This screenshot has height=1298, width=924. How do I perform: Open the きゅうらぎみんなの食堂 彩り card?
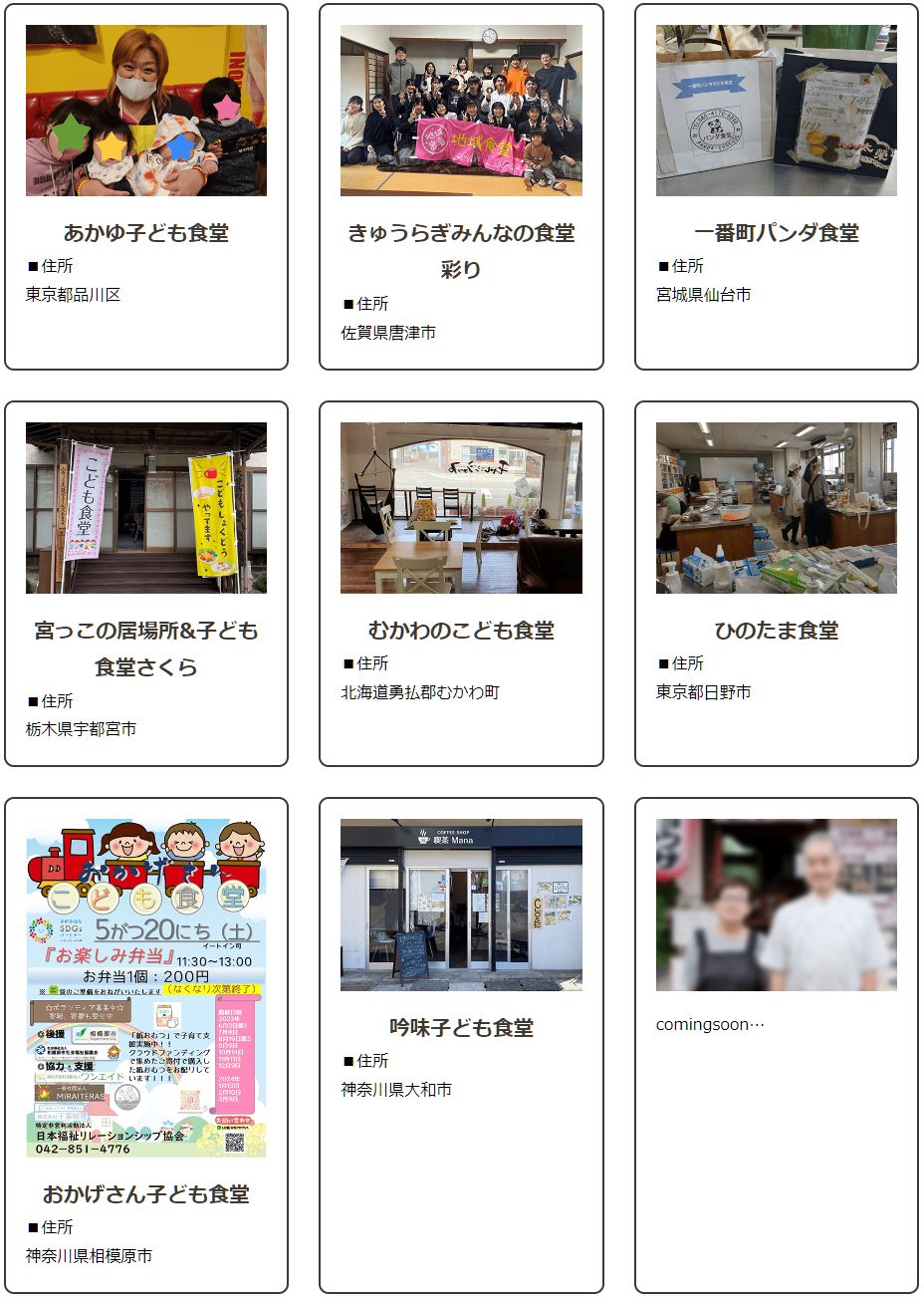(461, 249)
